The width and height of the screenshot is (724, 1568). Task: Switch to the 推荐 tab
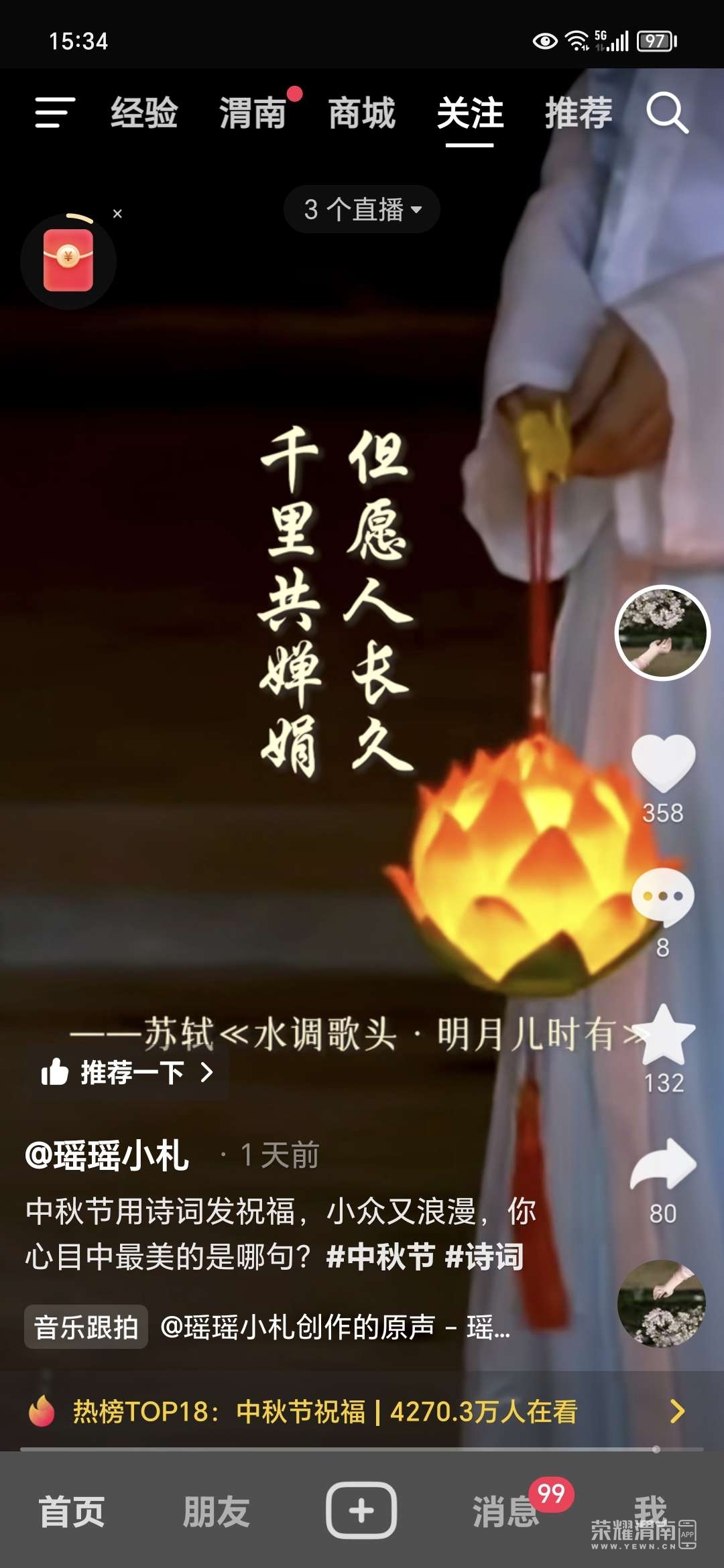click(x=579, y=113)
